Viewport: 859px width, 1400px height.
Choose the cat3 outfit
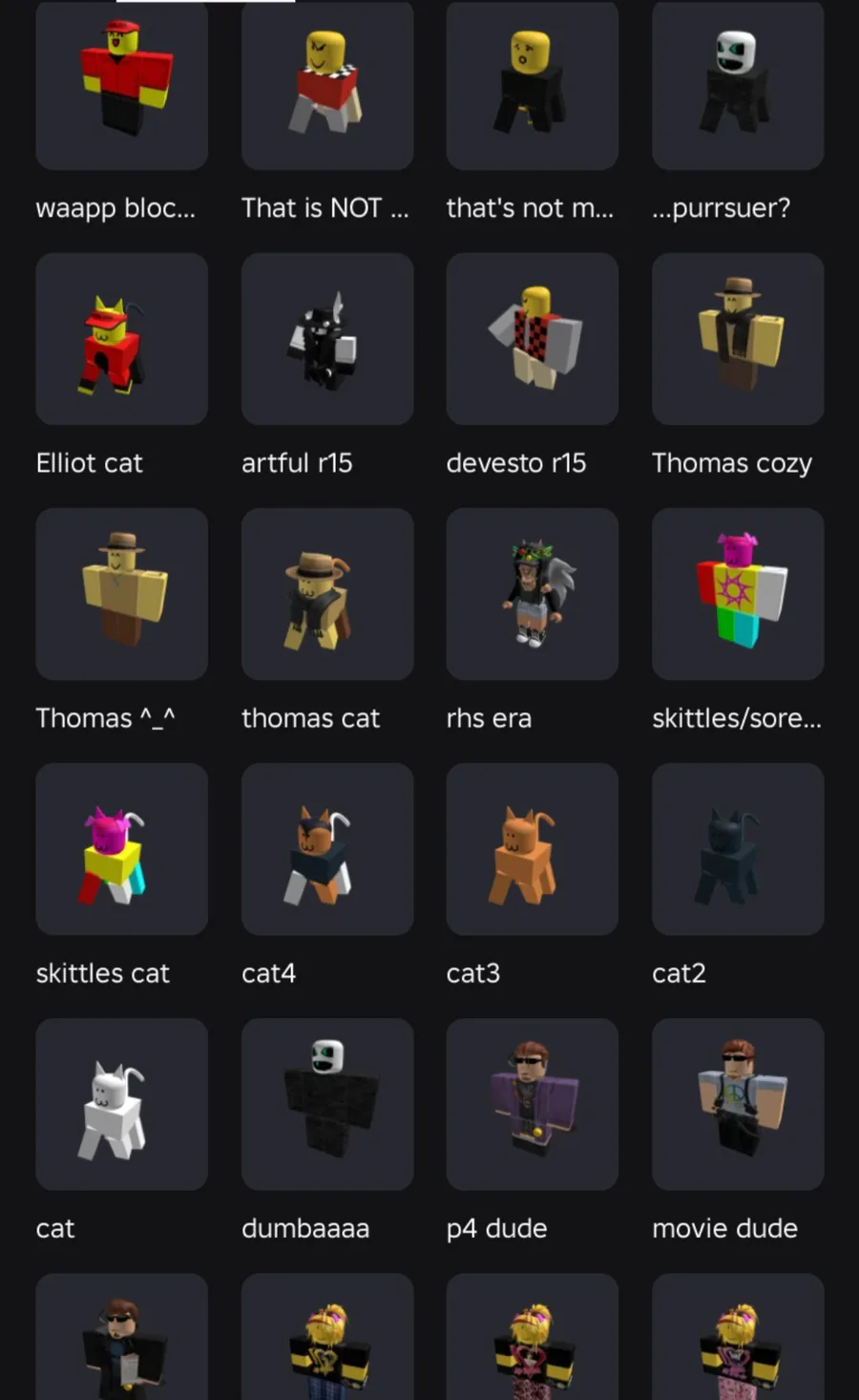pyautogui.click(x=533, y=849)
